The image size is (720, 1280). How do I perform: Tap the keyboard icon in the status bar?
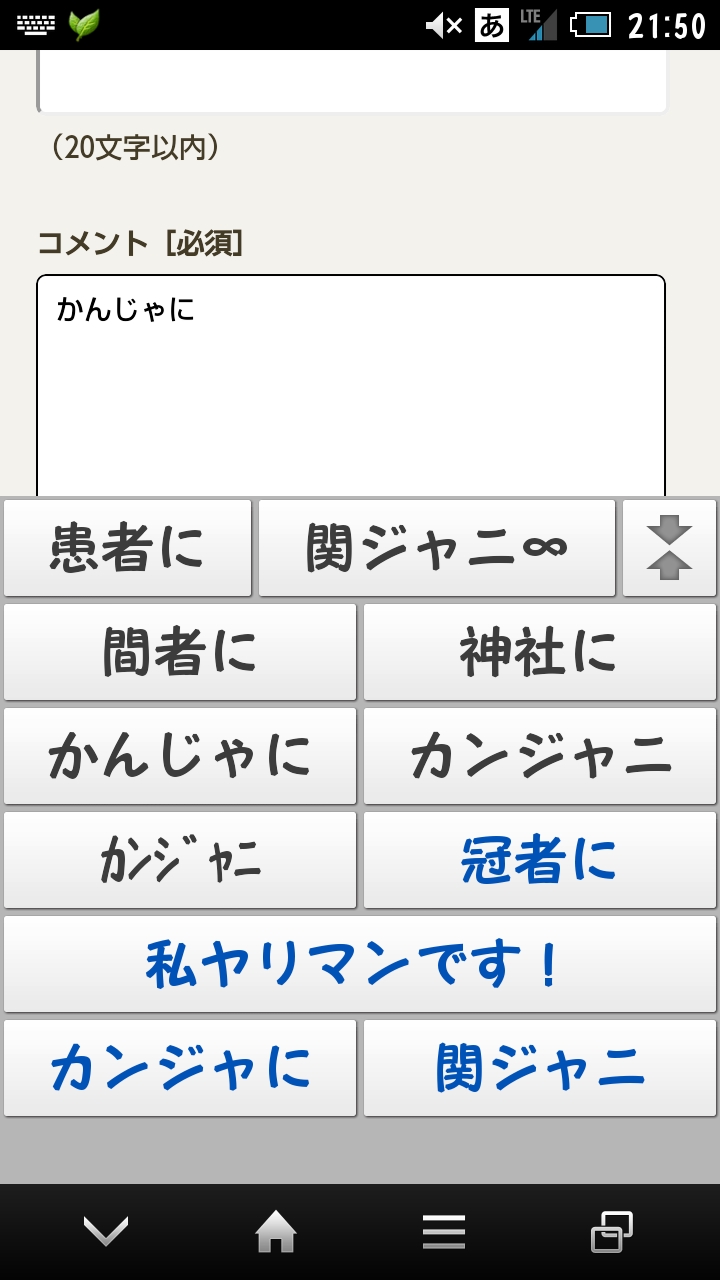(36, 22)
